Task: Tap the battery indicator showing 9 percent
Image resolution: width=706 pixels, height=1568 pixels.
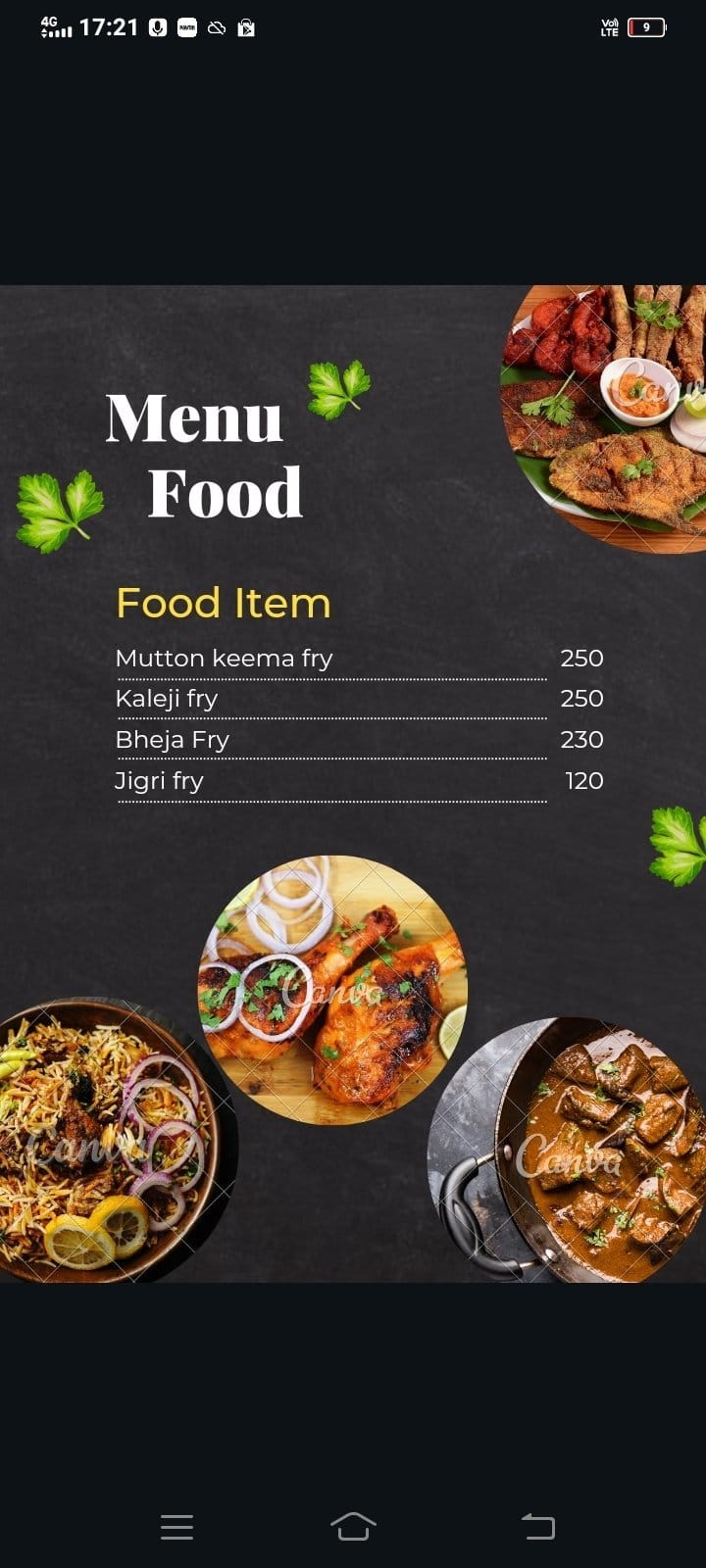Action: (646, 27)
